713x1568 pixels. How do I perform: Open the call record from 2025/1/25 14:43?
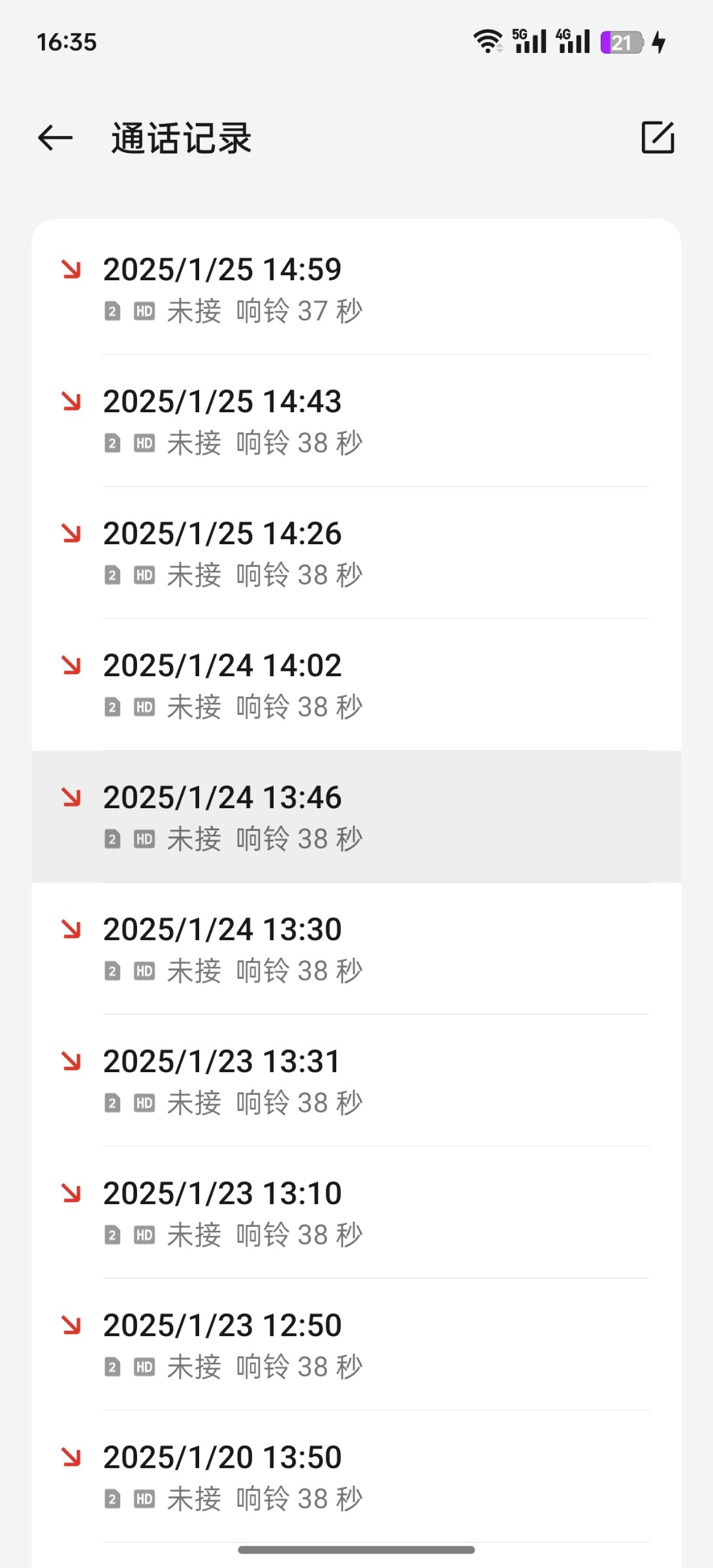click(356, 421)
